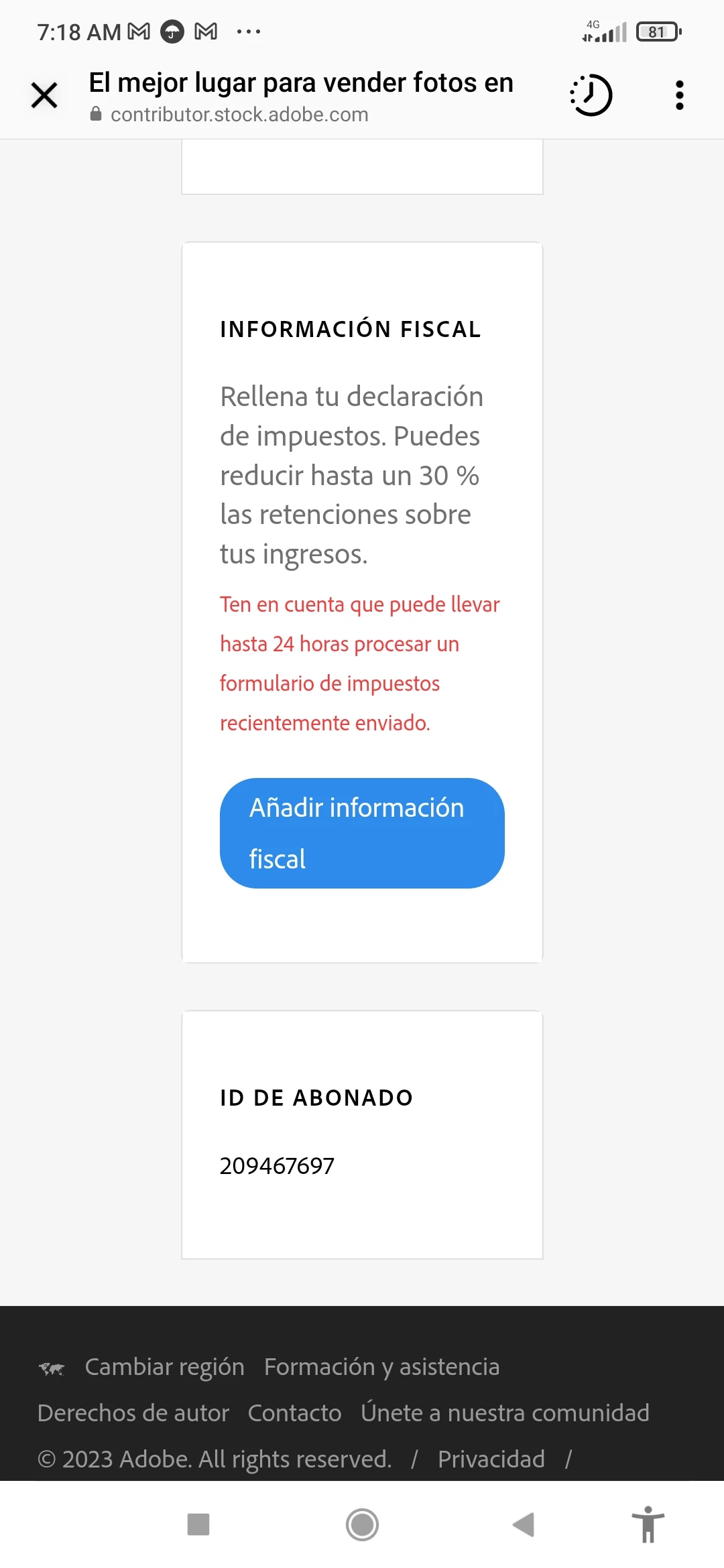Viewport: 724px width, 1568px height.
Task: Open Cambiar región link
Action: (x=164, y=1366)
